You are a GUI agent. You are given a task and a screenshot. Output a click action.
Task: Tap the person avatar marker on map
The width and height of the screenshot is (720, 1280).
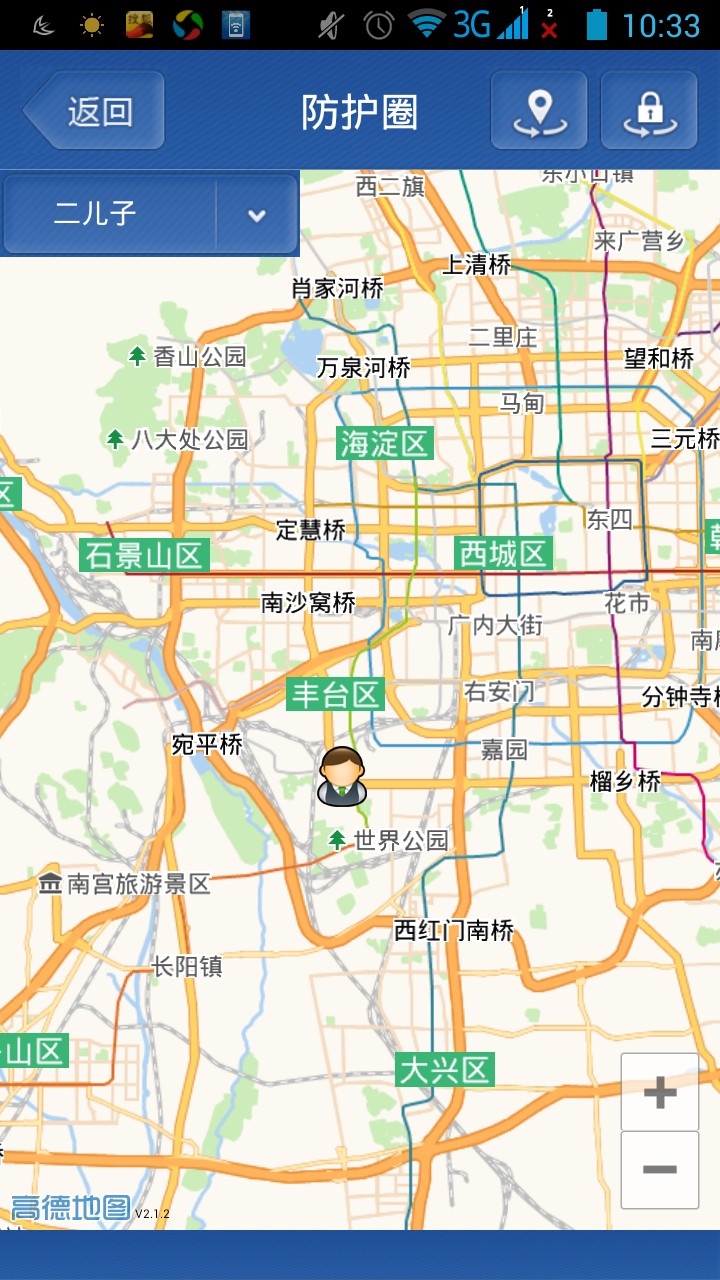pos(342,776)
